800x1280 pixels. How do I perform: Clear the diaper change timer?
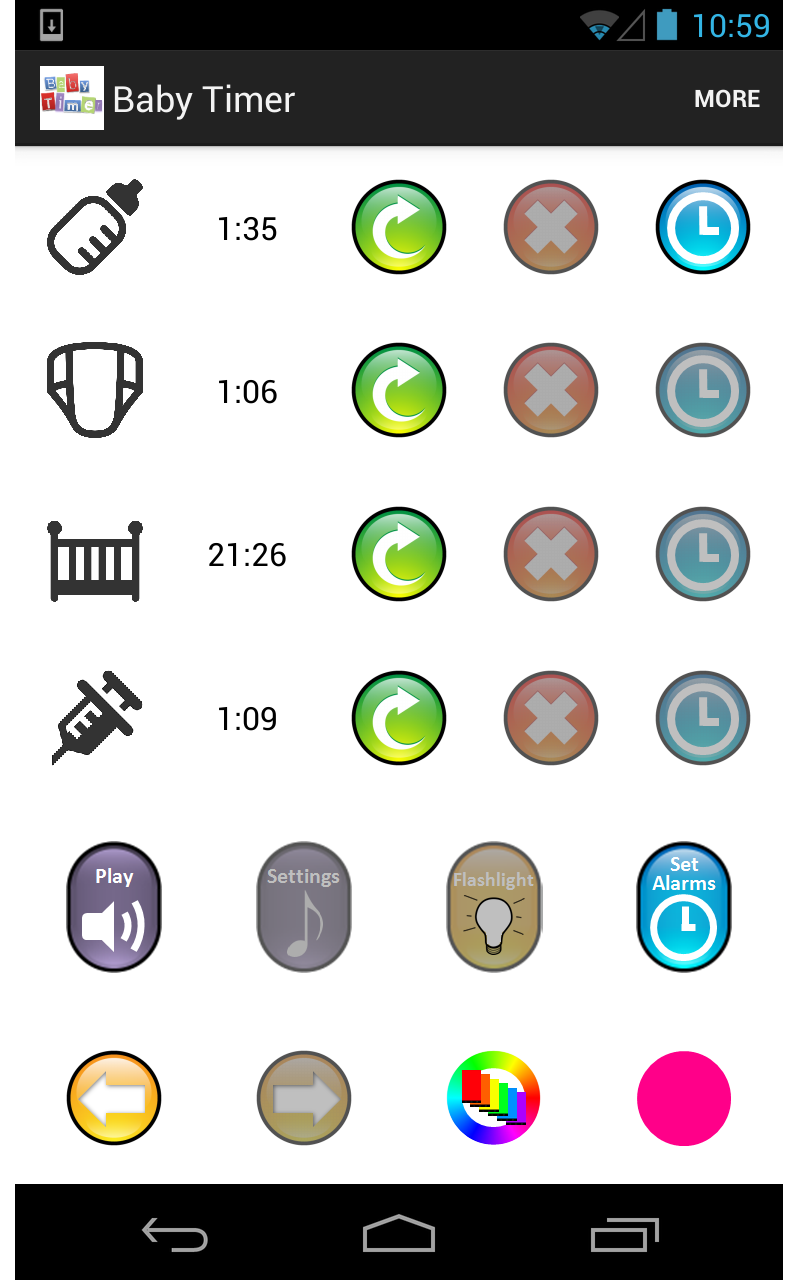551,391
